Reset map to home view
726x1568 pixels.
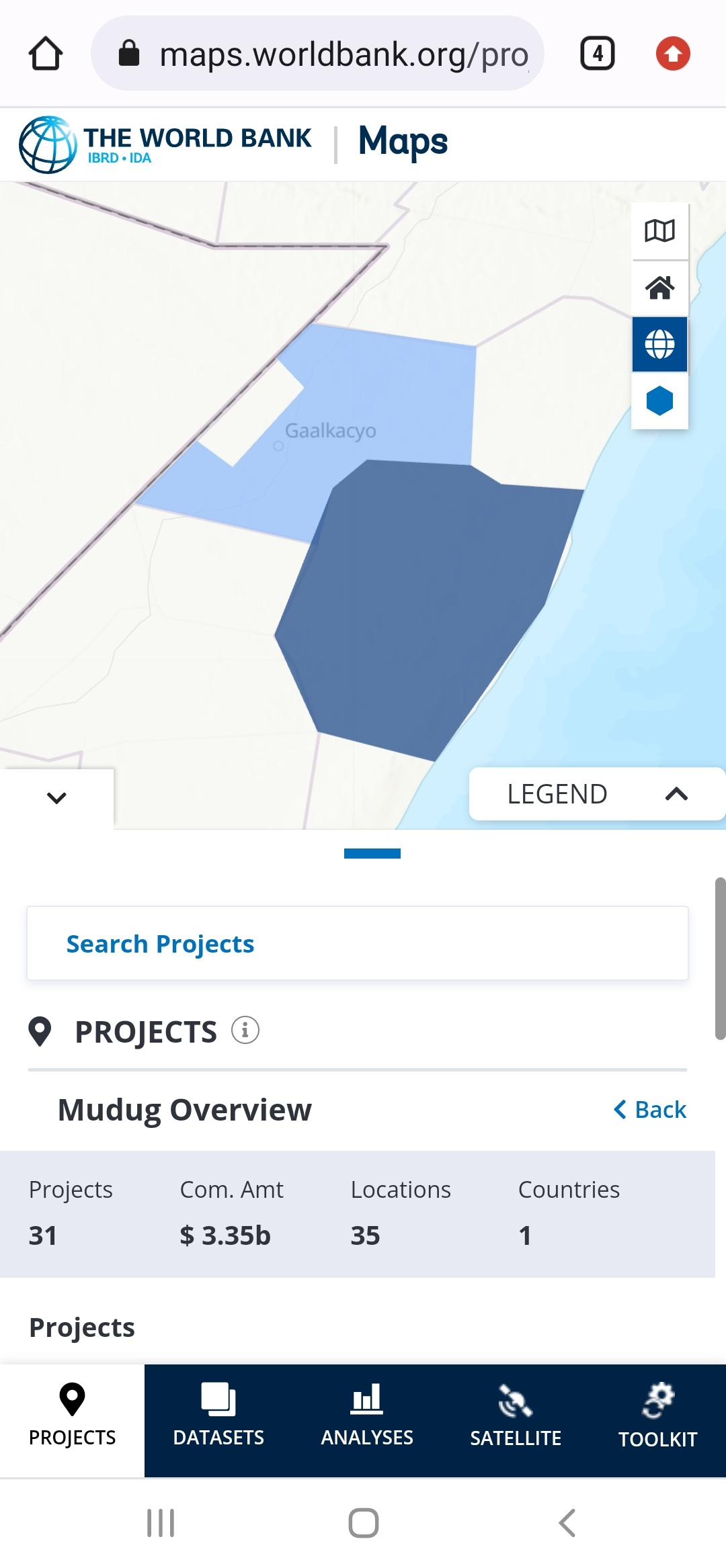pos(659,288)
